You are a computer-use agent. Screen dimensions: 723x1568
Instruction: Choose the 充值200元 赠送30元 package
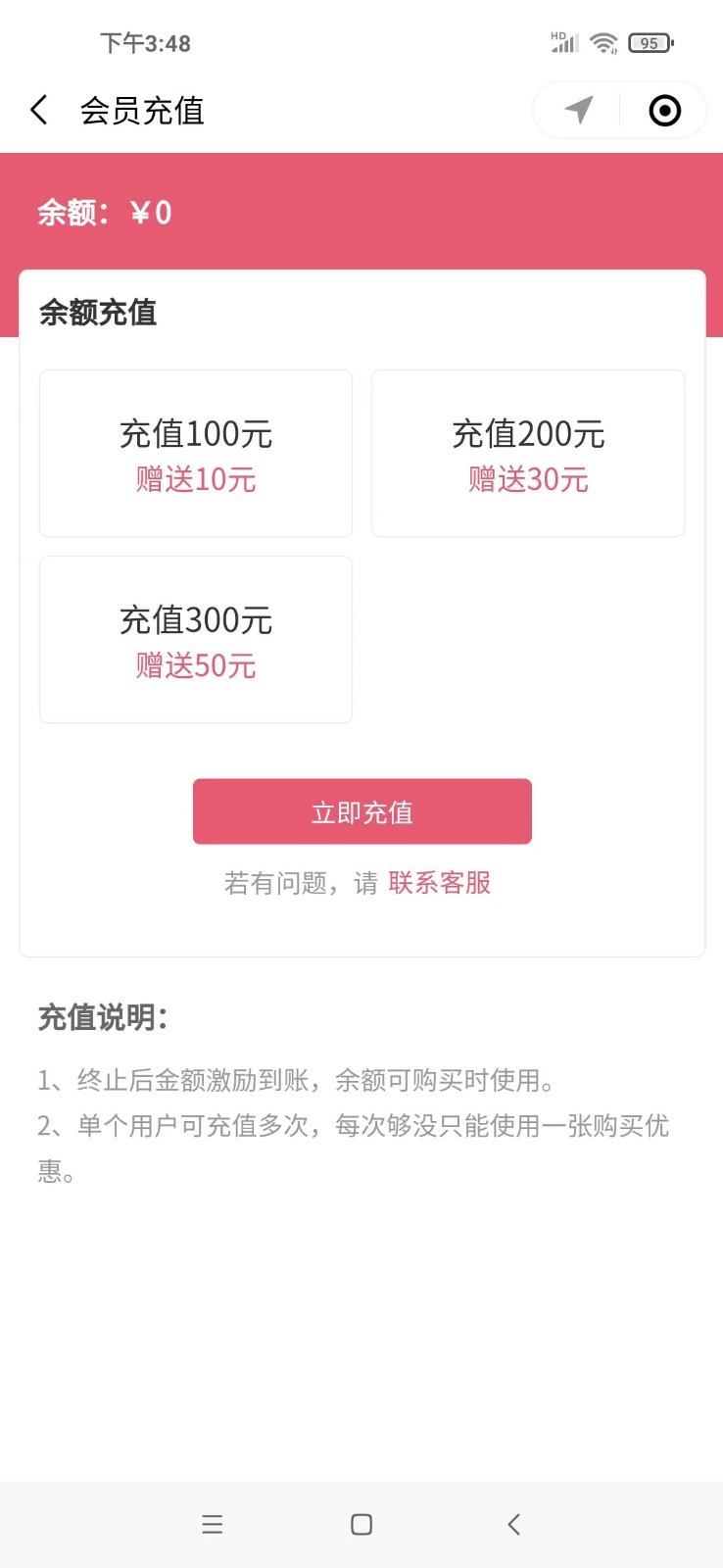point(528,453)
